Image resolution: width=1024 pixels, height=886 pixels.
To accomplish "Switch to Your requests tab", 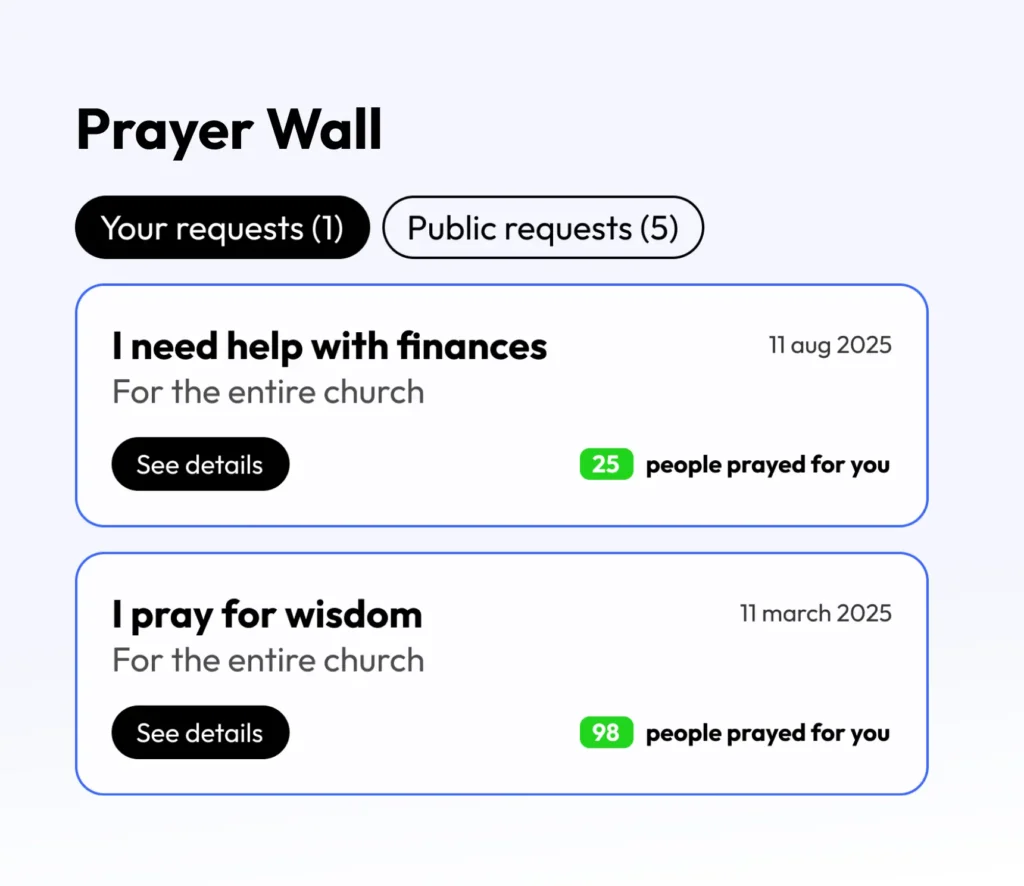I will tap(222, 228).
